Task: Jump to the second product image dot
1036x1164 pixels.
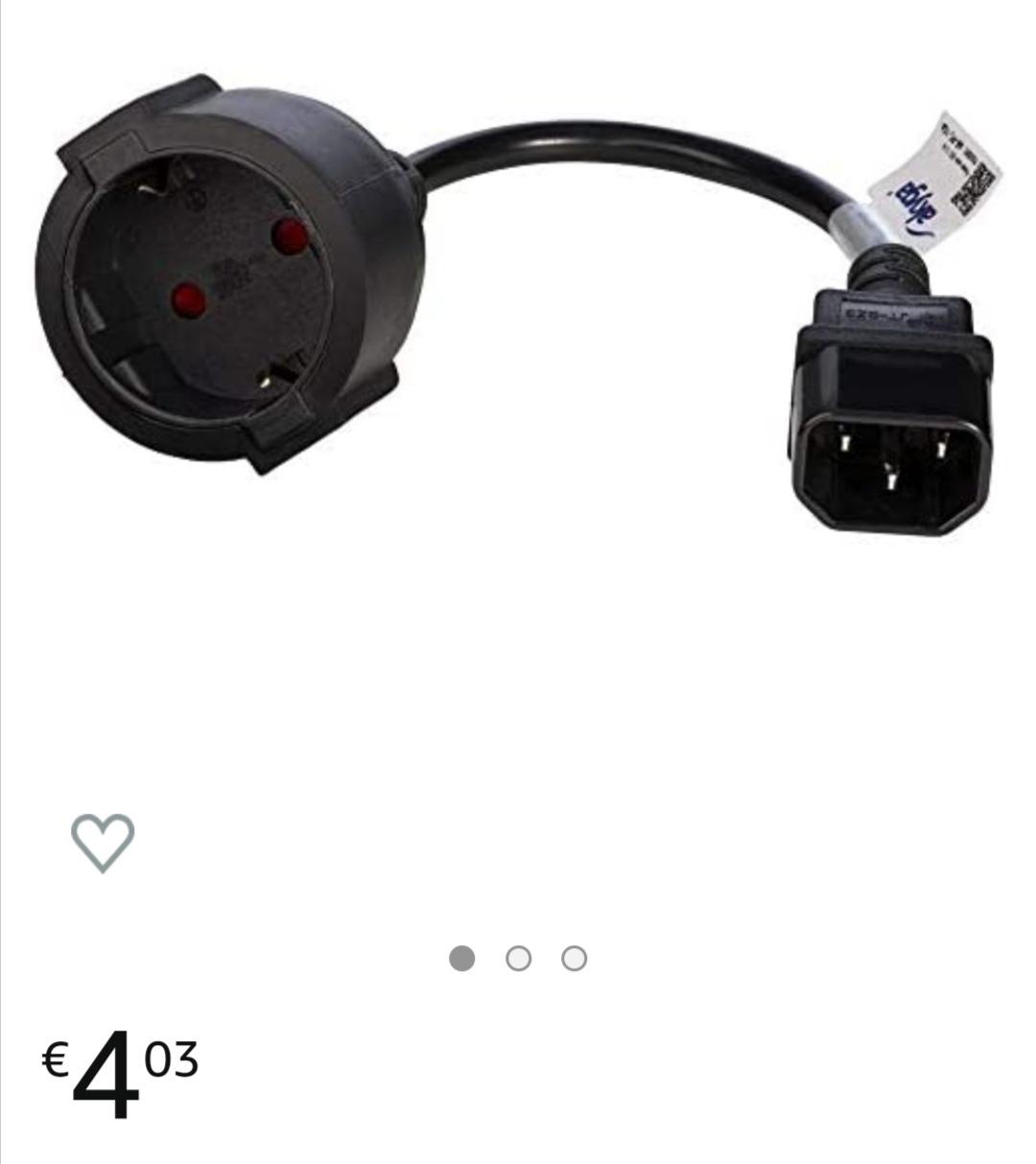Action: click(x=518, y=959)
